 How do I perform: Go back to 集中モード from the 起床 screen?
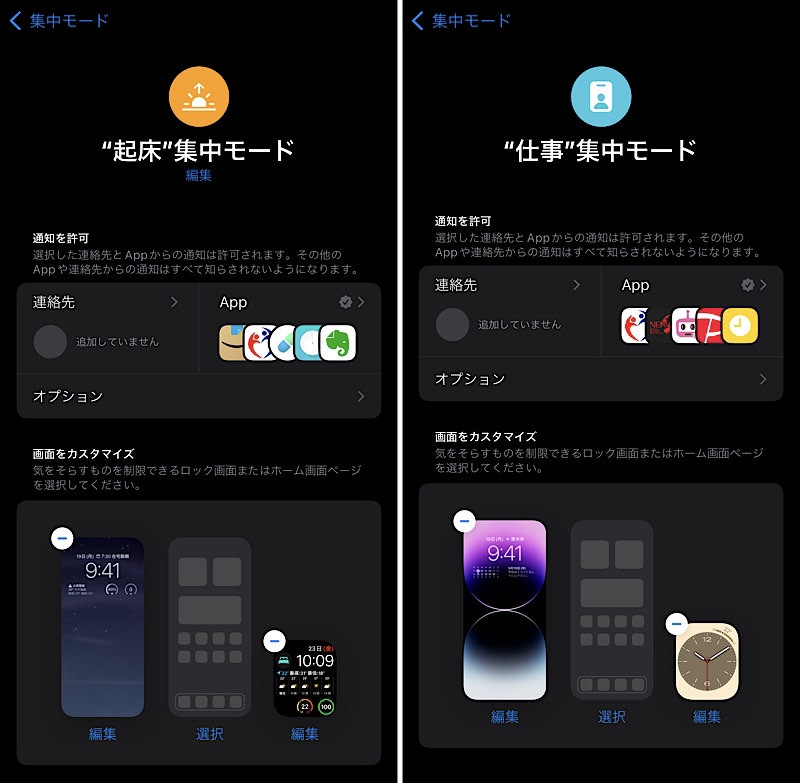[x=58, y=20]
